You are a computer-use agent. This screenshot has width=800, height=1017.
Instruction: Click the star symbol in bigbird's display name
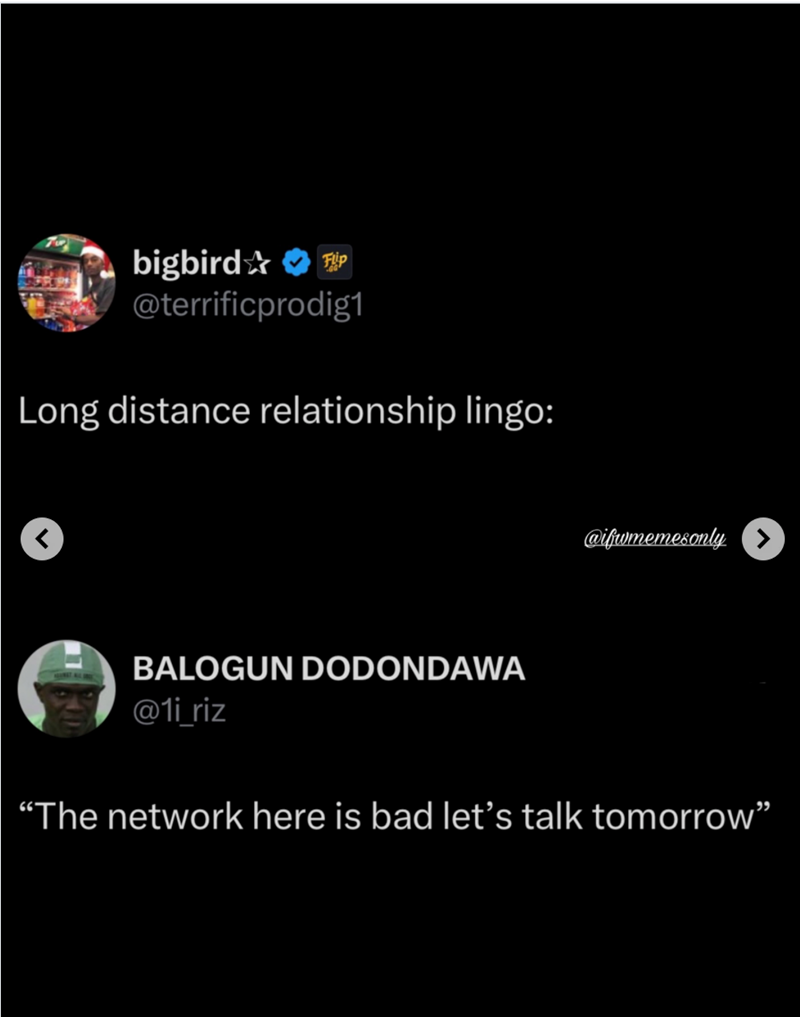258,262
